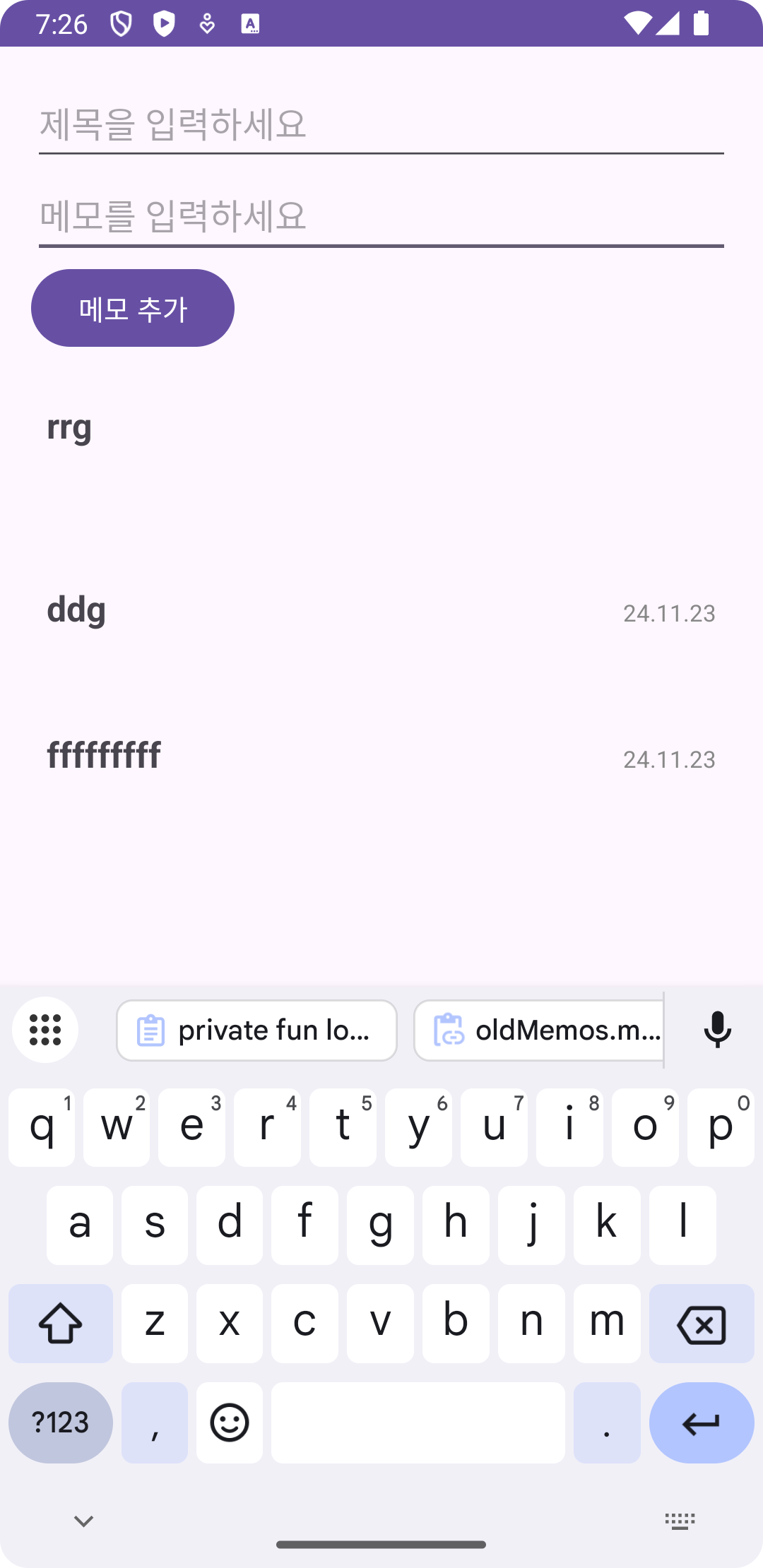Image resolution: width=763 pixels, height=1568 pixels.
Task: Hide the keyboard with the down chevron
Action: pos(83,1521)
